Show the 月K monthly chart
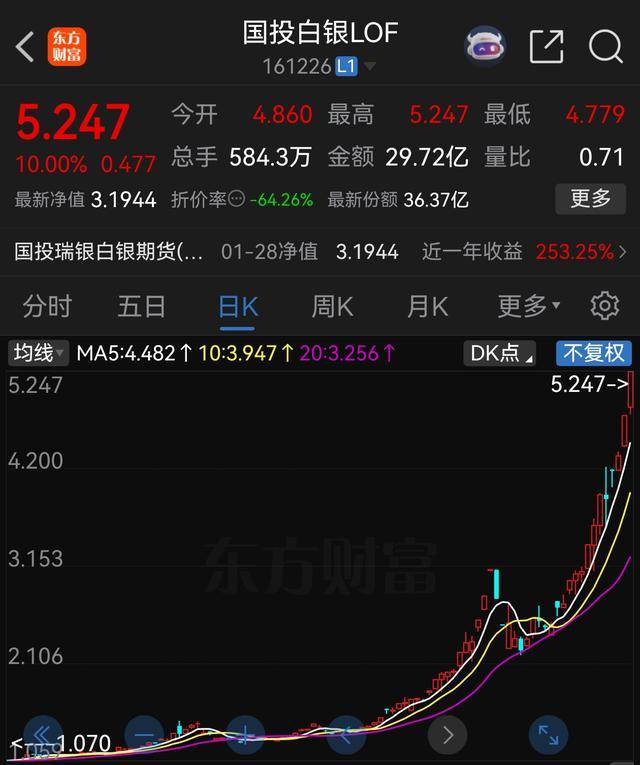This screenshot has width=640, height=765. pos(427,306)
